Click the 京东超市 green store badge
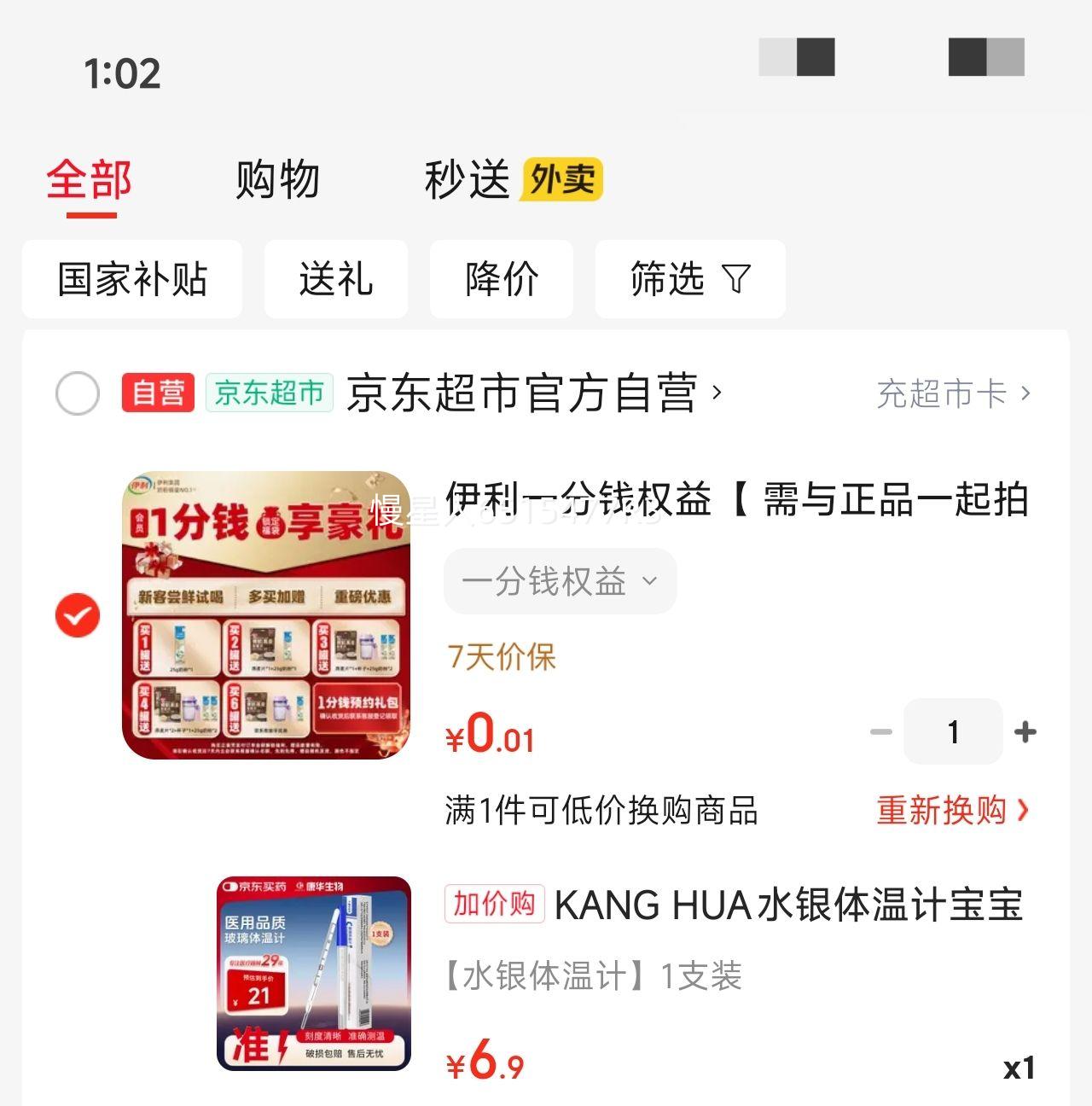Screen dimensions: 1092x1106 click(x=268, y=393)
